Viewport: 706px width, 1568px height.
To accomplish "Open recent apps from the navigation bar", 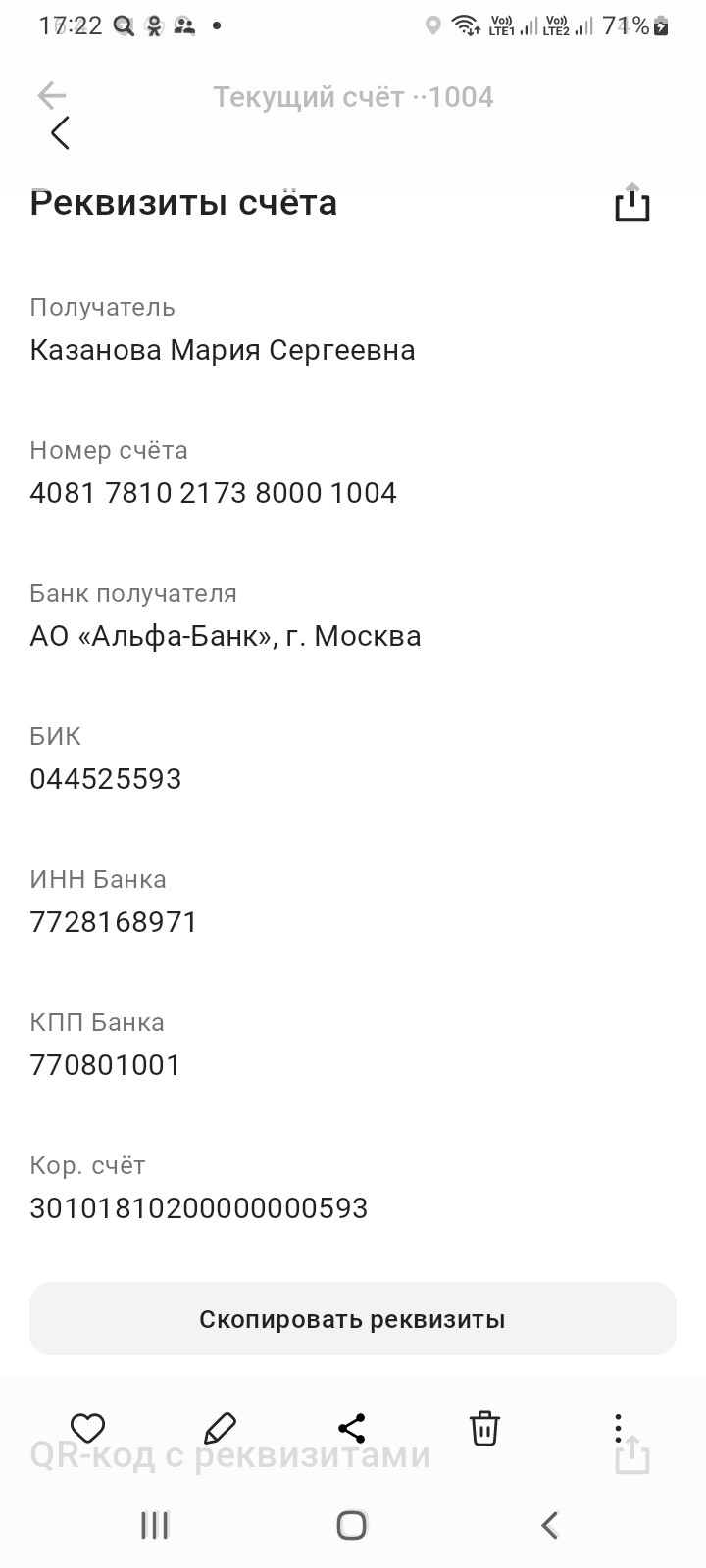I will pyautogui.click(x=155, y=1525).
